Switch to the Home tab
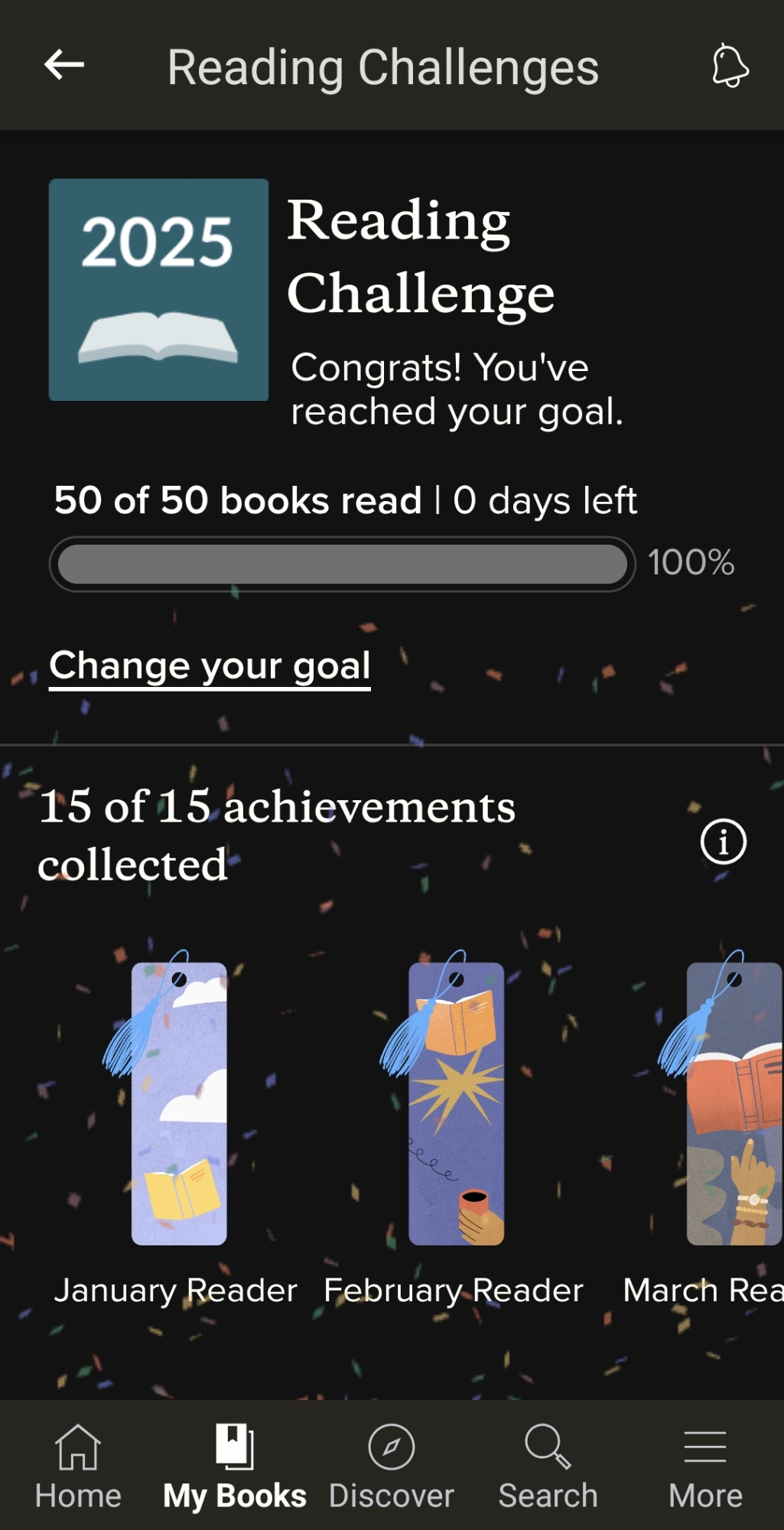 [78, 1466]
